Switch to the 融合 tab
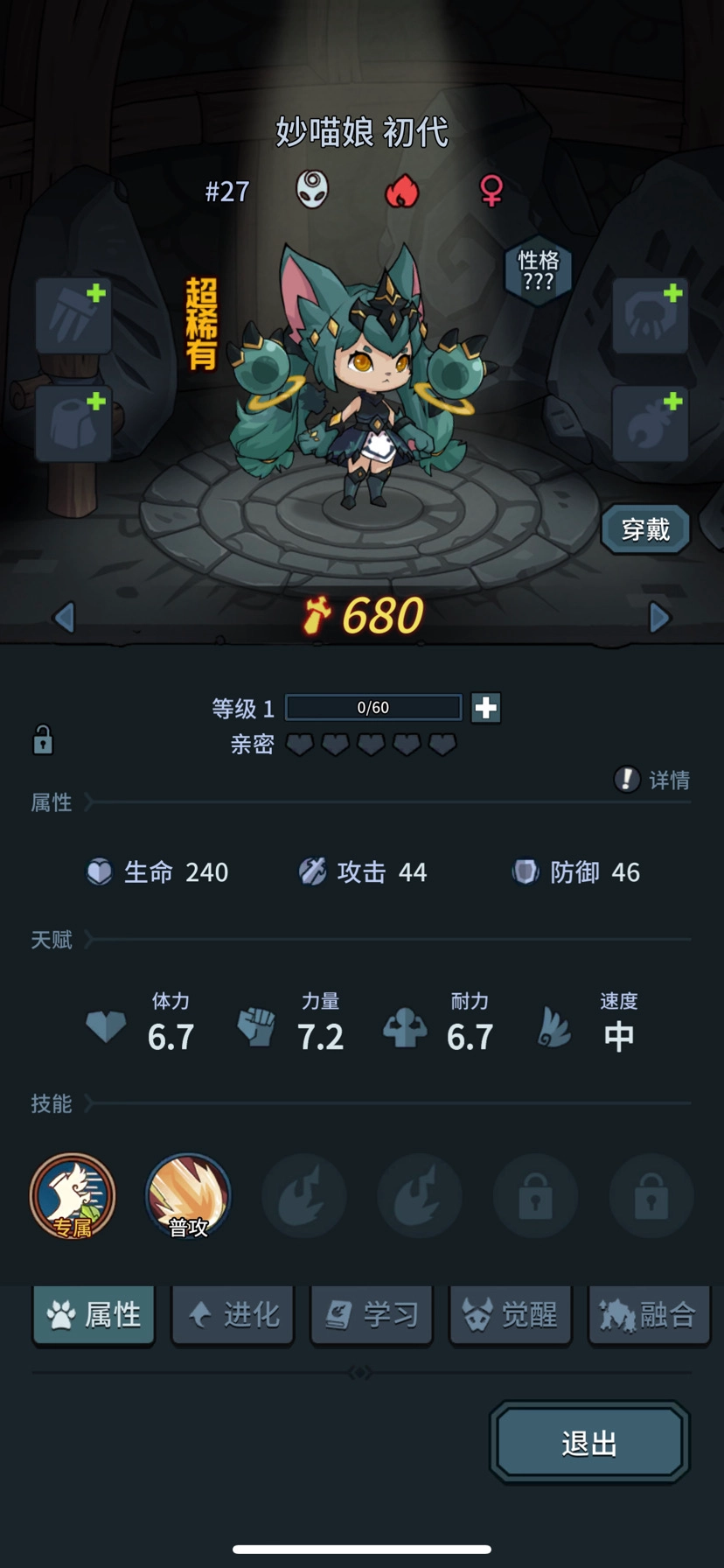724x1568 pixels. tap(649, 1314)
